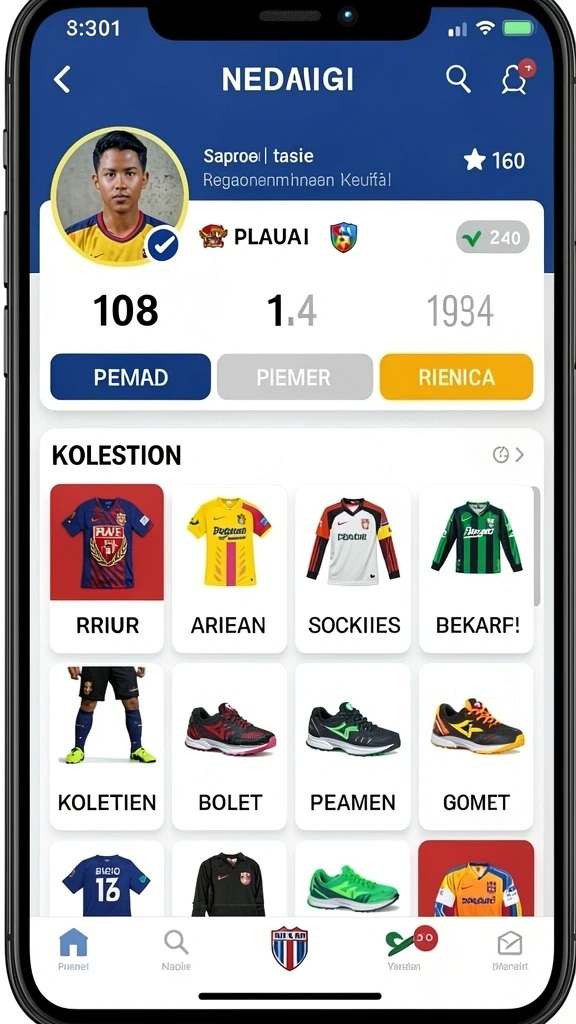Open the GOMET orange shoe card
The image size is (576, 1024).
tap(477, 746)
